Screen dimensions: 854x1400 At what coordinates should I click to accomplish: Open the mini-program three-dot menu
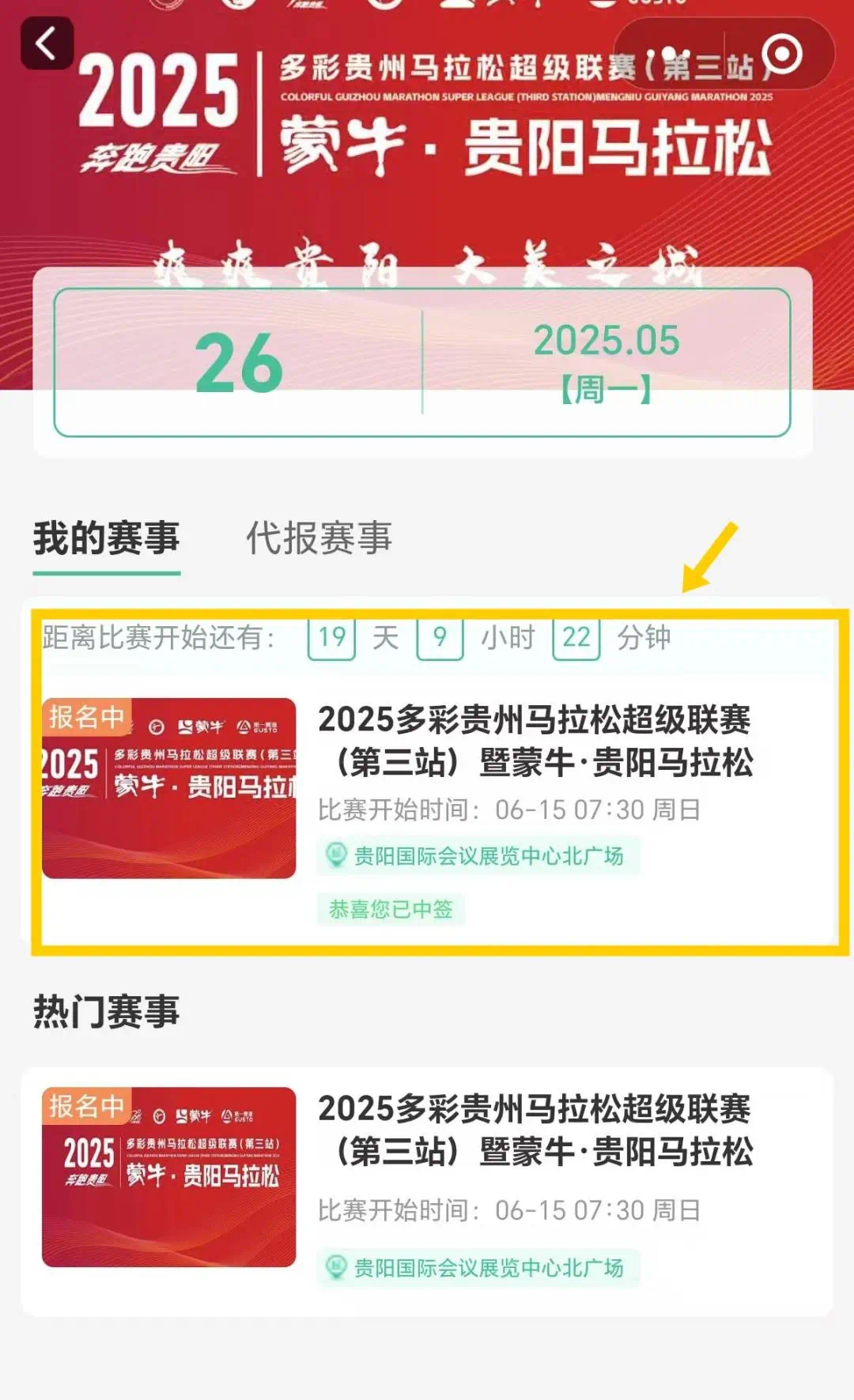(668, 55)
